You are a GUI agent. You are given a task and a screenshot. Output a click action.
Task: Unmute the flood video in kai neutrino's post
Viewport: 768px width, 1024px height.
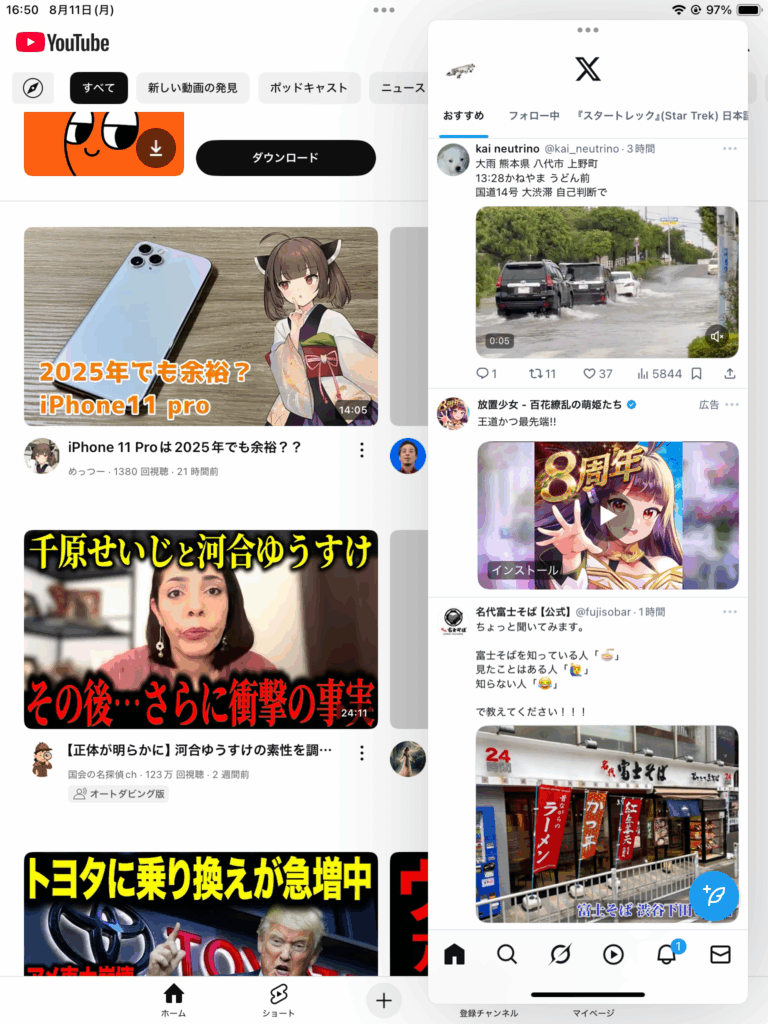coord(716,337)
